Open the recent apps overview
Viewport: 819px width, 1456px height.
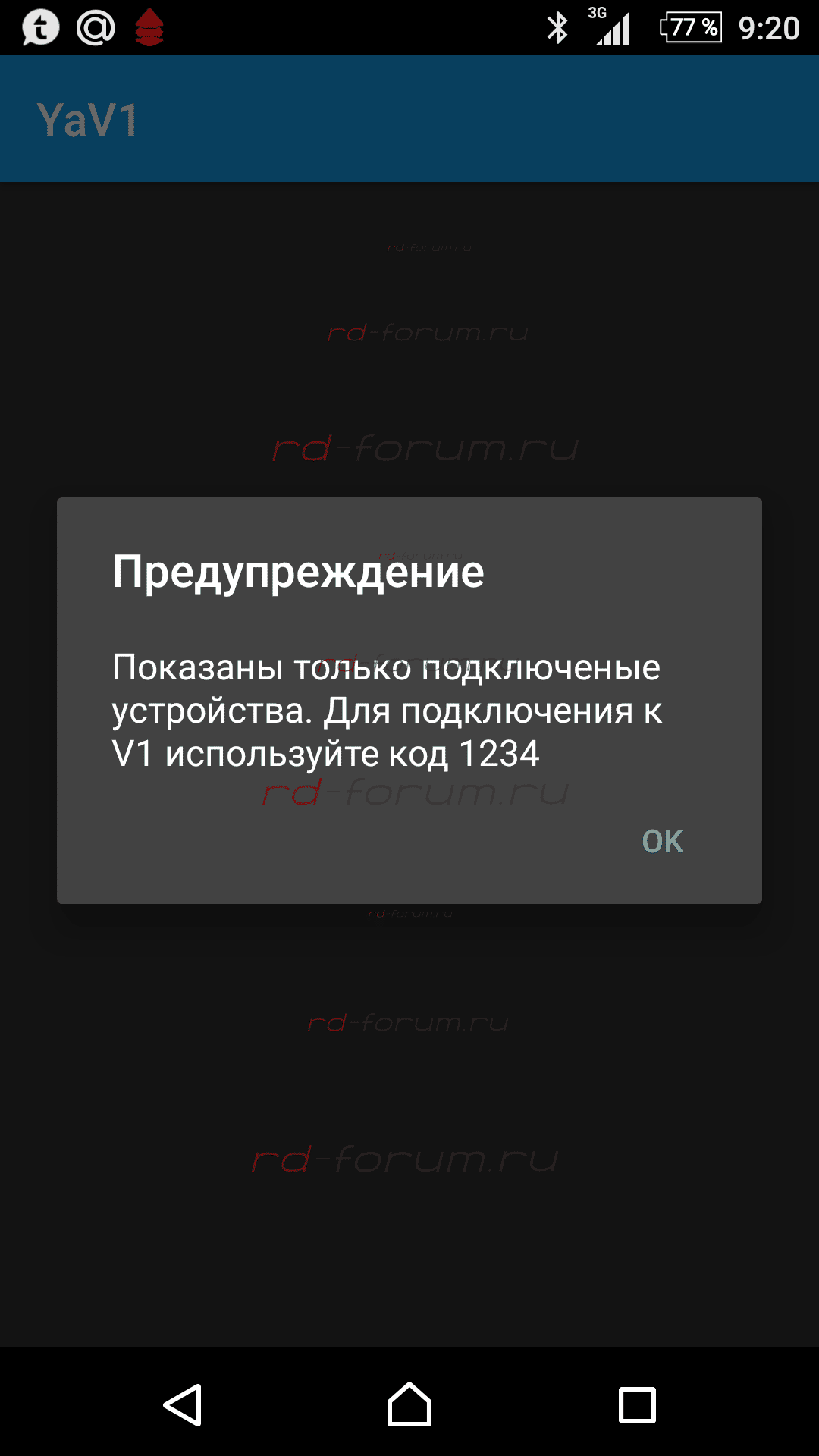(637, 1404)
